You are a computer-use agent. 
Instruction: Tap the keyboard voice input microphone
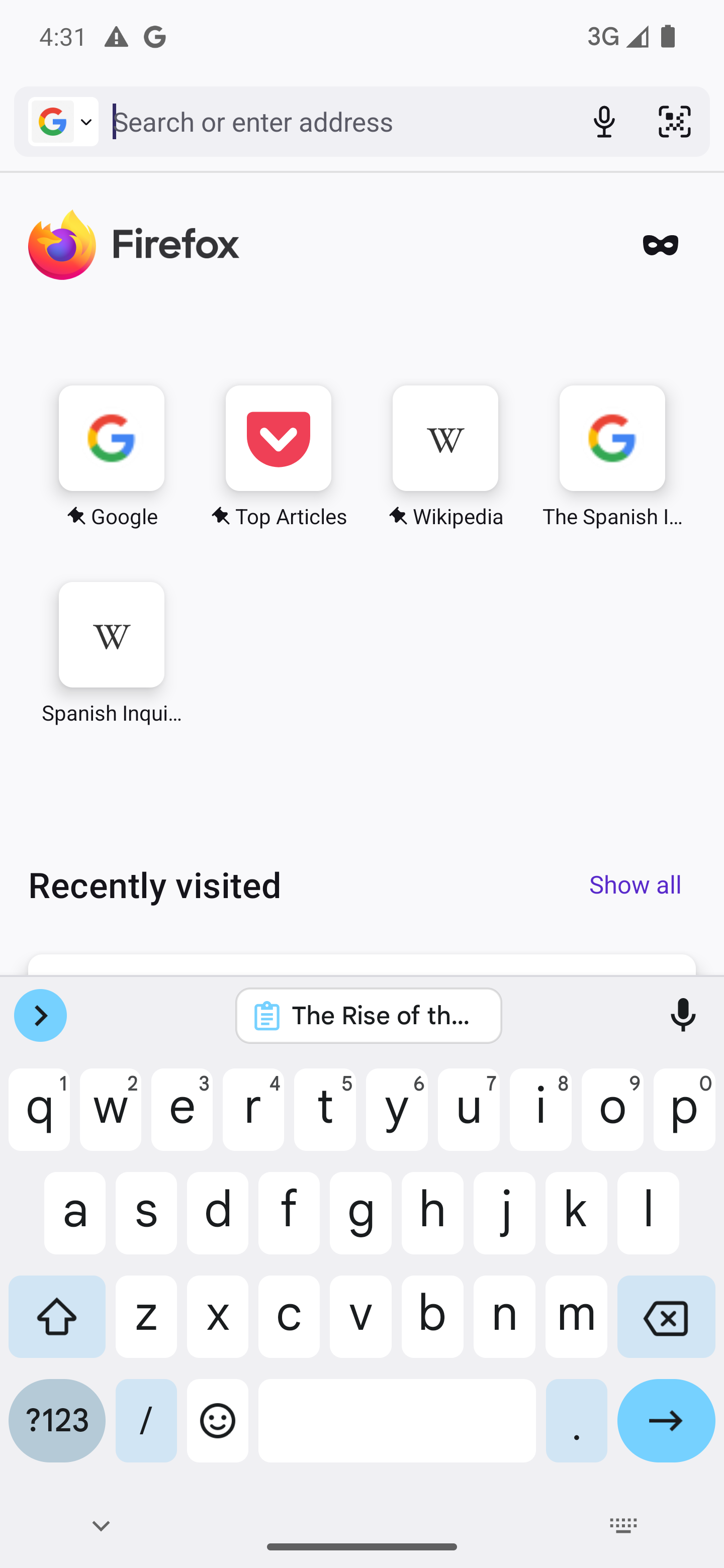click(x=683, y=1015)
